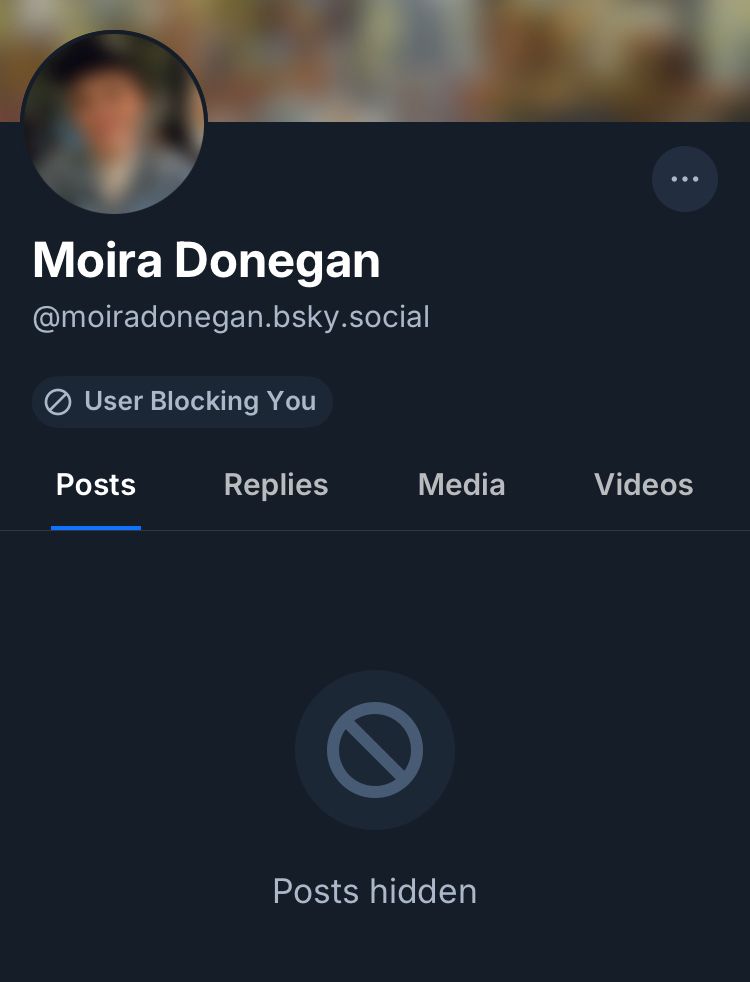Screen dimensions: 750x982
Task: Switch to the Media tab
Action: [461, 485]
